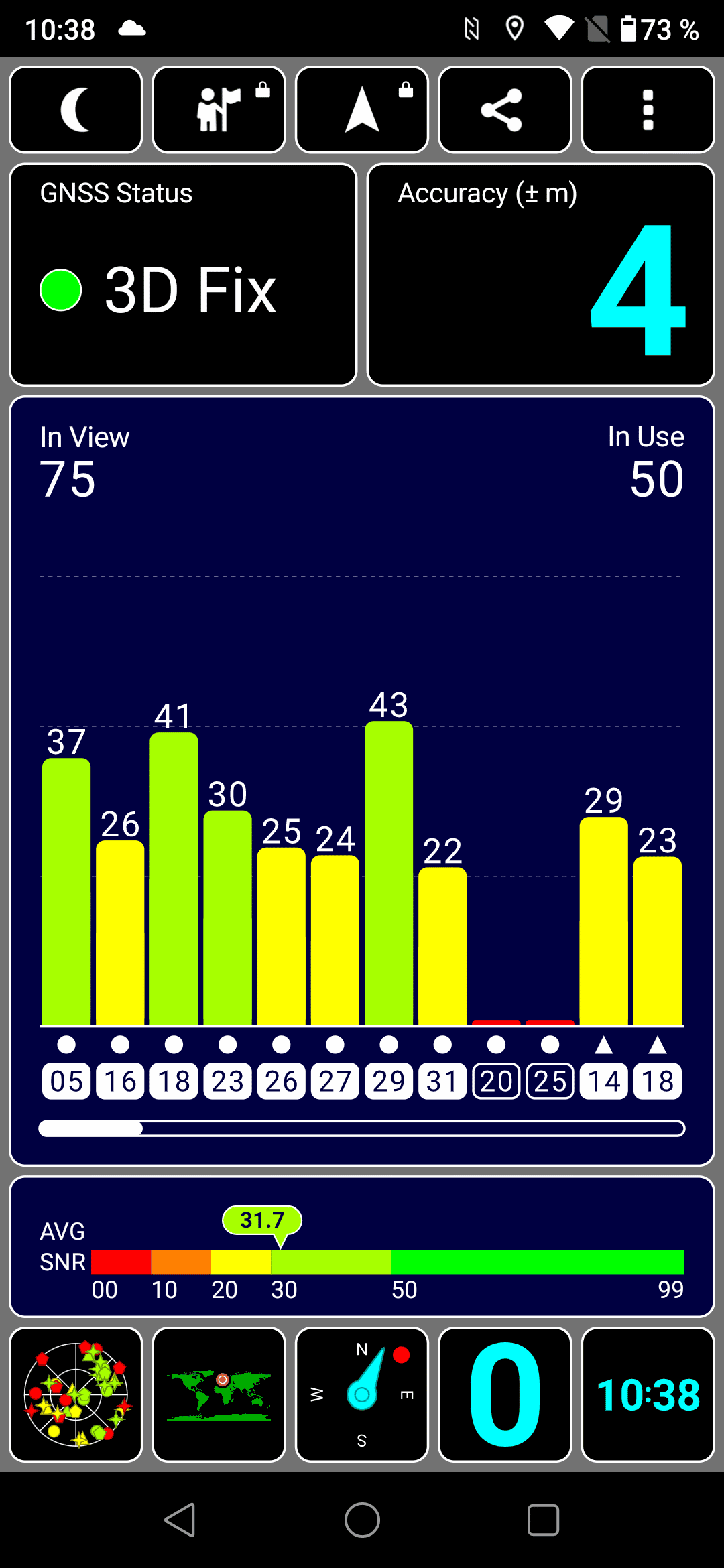The image size is (724, 1568).
Task: Toggle night mode with the moon icon
Action: pyautogui.click(x=76, y=110)
